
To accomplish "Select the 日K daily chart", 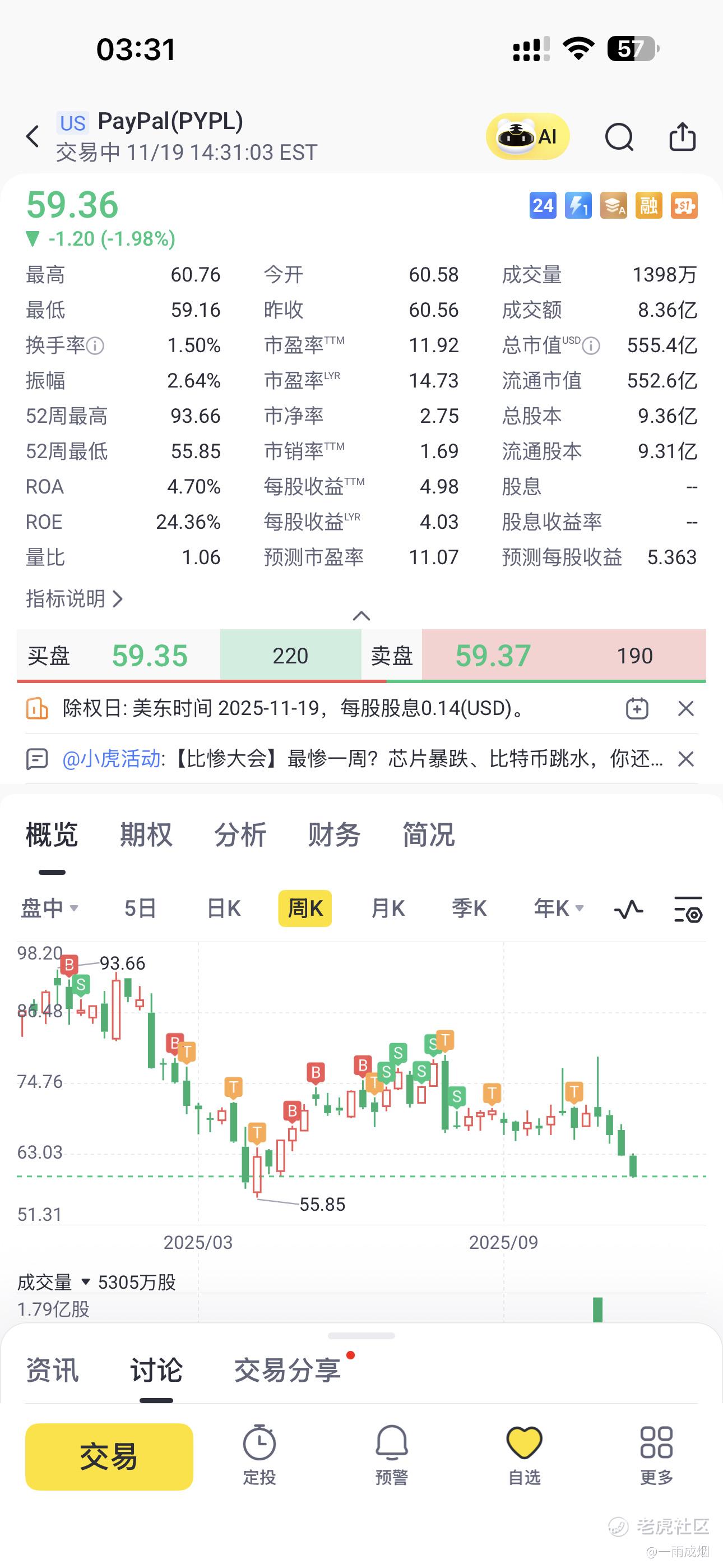I will (224, 908).
